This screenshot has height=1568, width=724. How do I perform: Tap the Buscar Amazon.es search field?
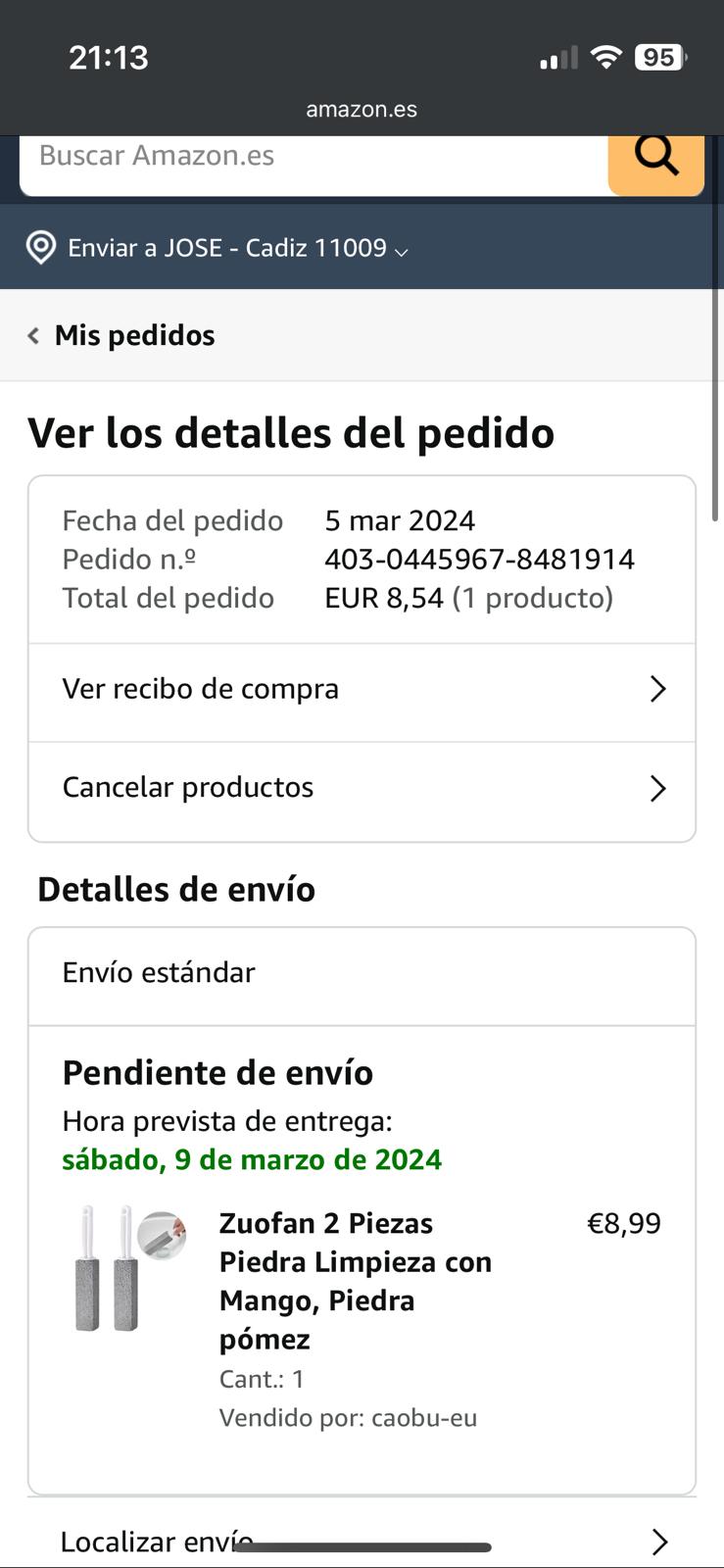click(x=314, y=157)
